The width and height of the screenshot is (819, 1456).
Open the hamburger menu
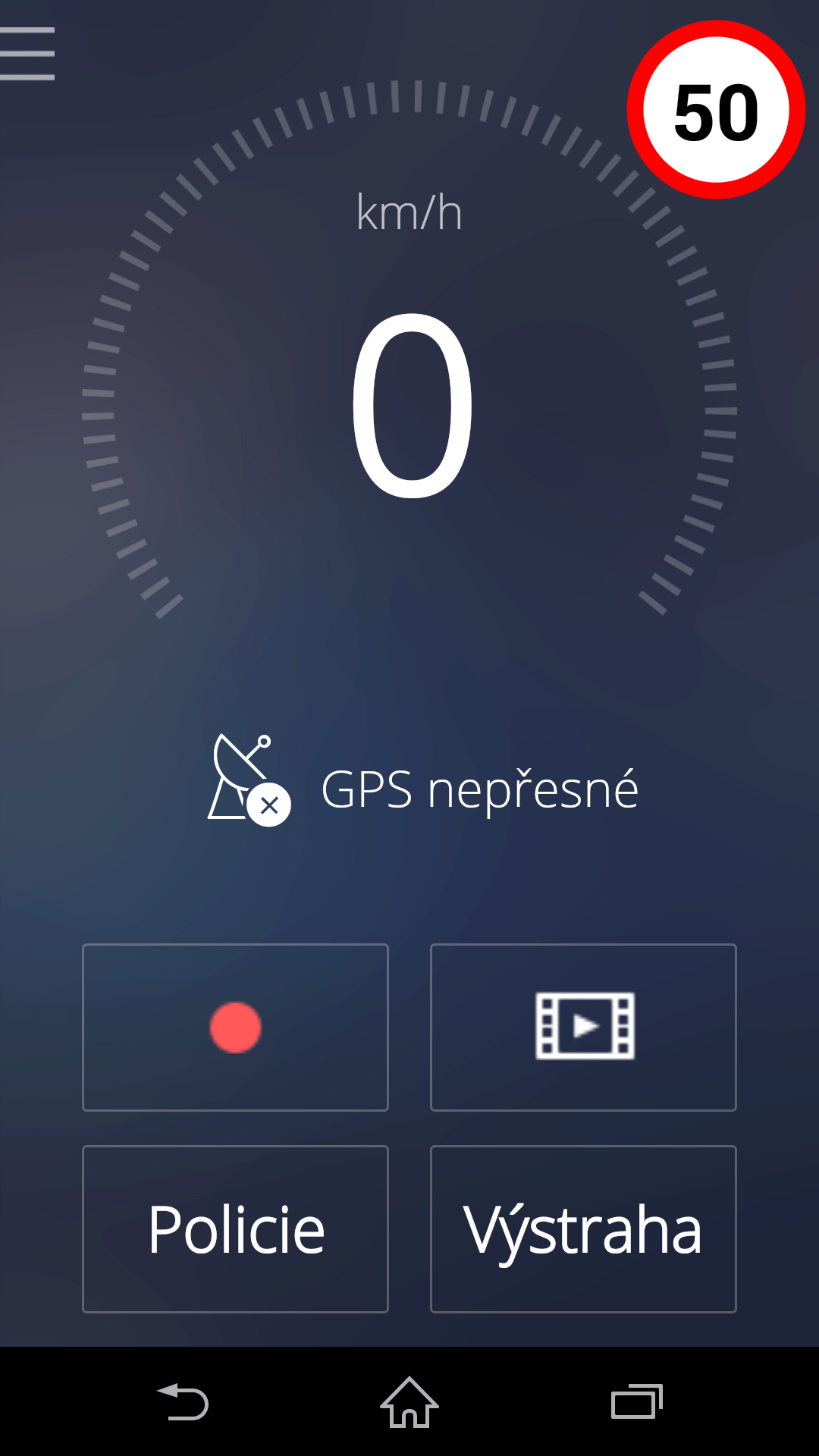pos(27,53)
